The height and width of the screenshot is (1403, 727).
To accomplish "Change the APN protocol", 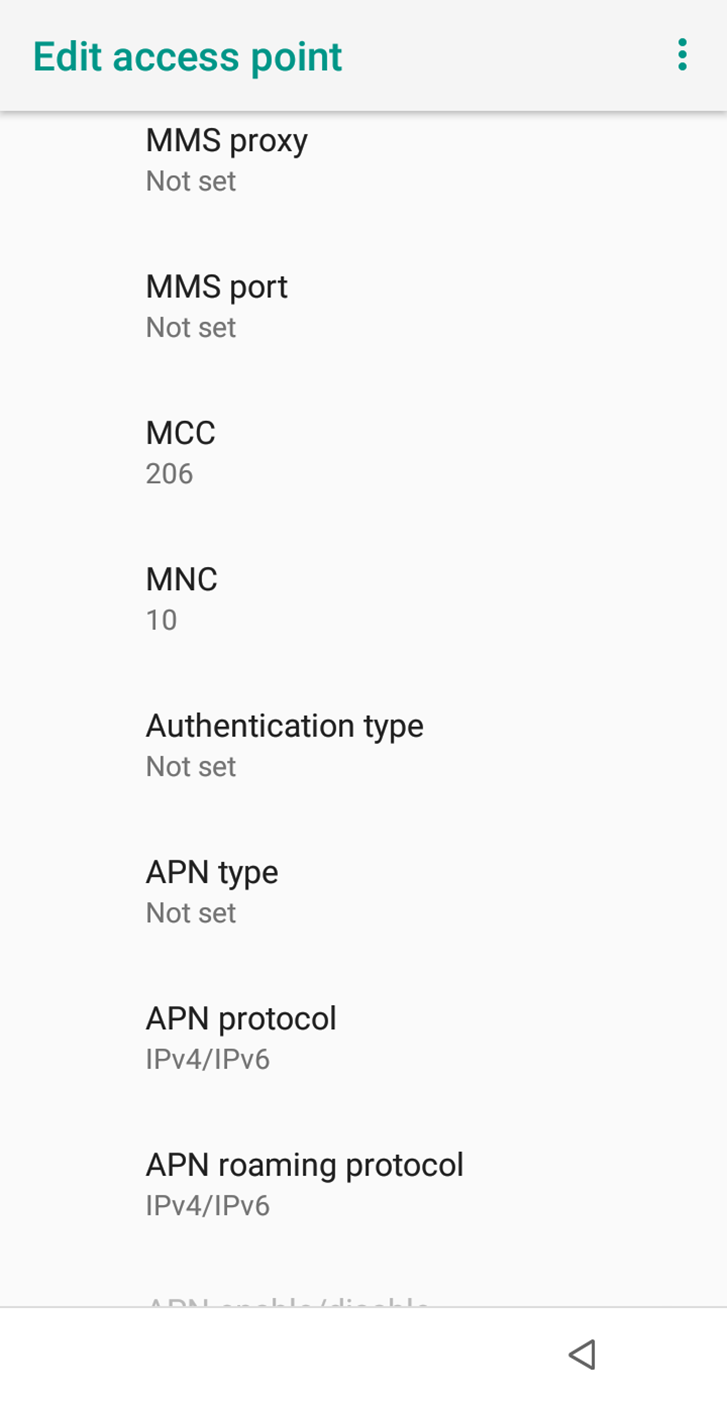I will point(363,1037).
